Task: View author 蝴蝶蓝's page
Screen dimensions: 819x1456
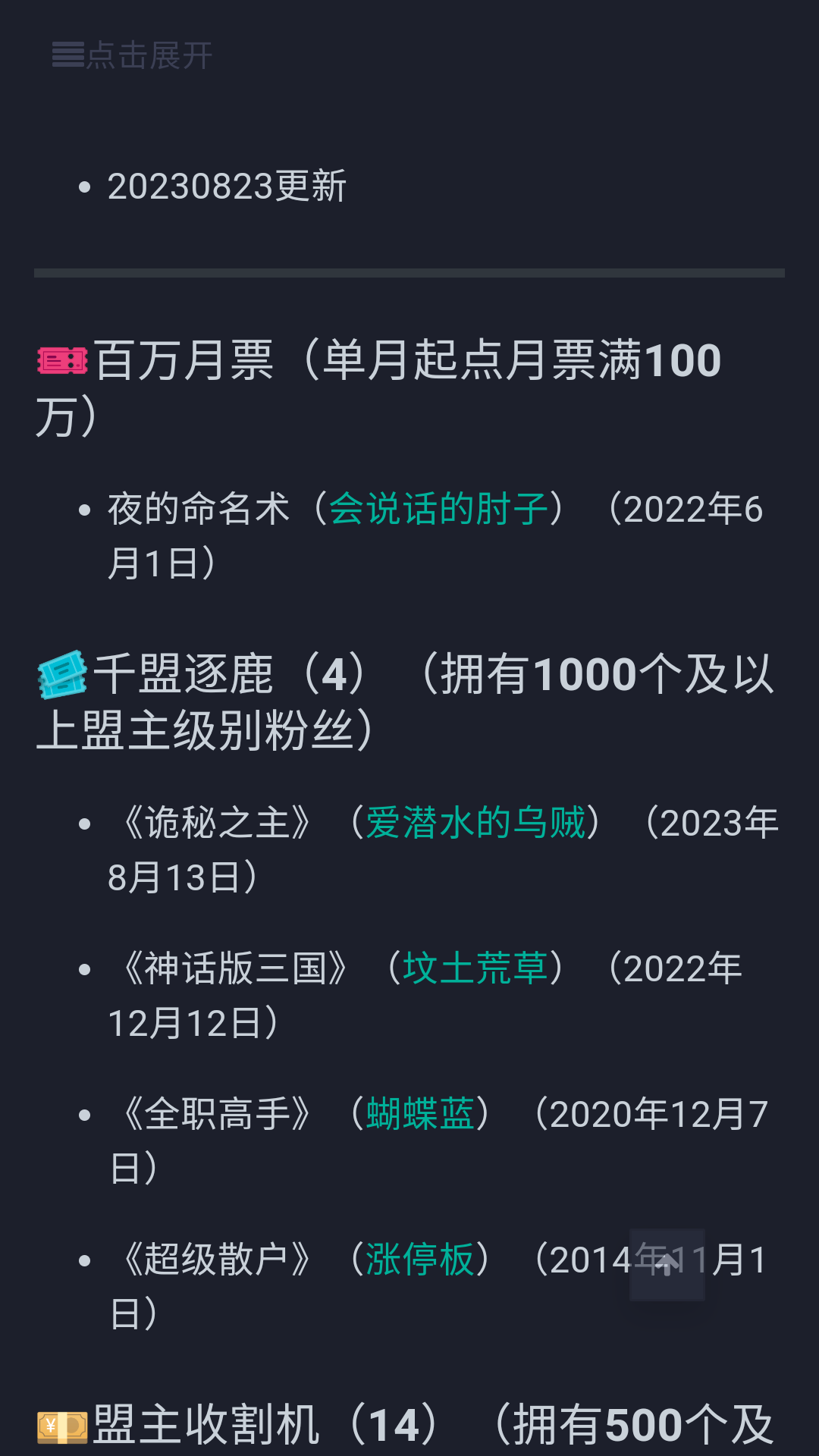Action: 420,1114
